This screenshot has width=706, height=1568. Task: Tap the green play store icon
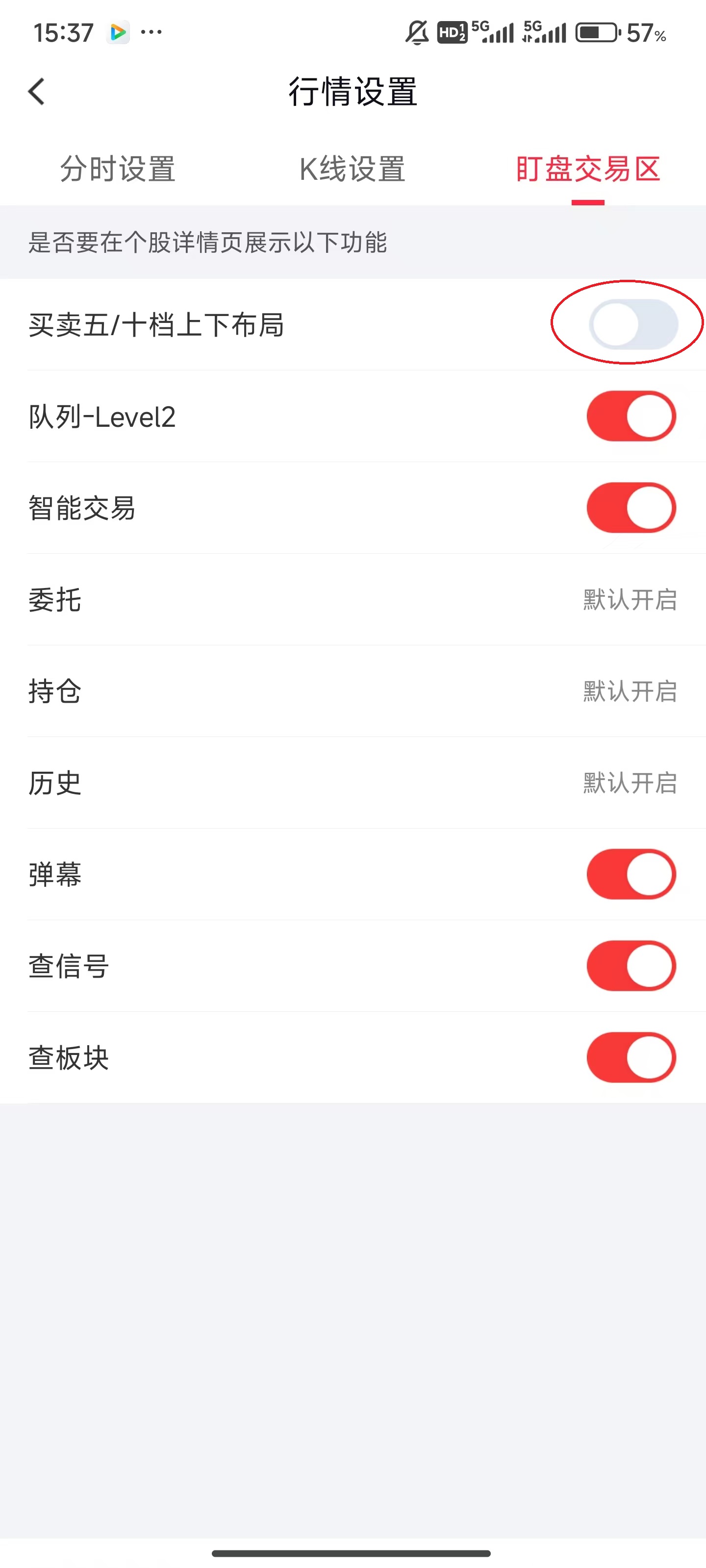[118, 32]
